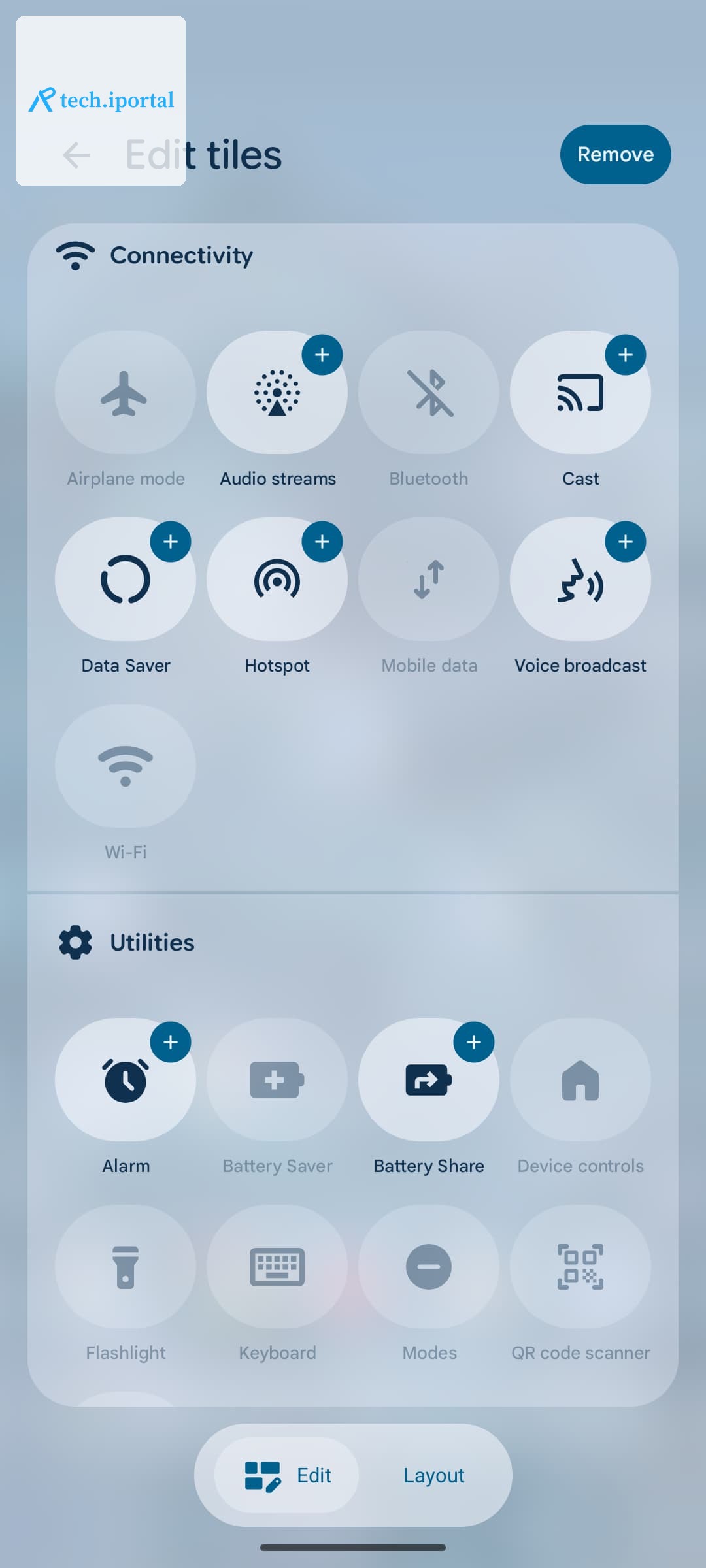Select the Flashlight tile
This screenshot has width=706, height=1568.
[126, 1267]
